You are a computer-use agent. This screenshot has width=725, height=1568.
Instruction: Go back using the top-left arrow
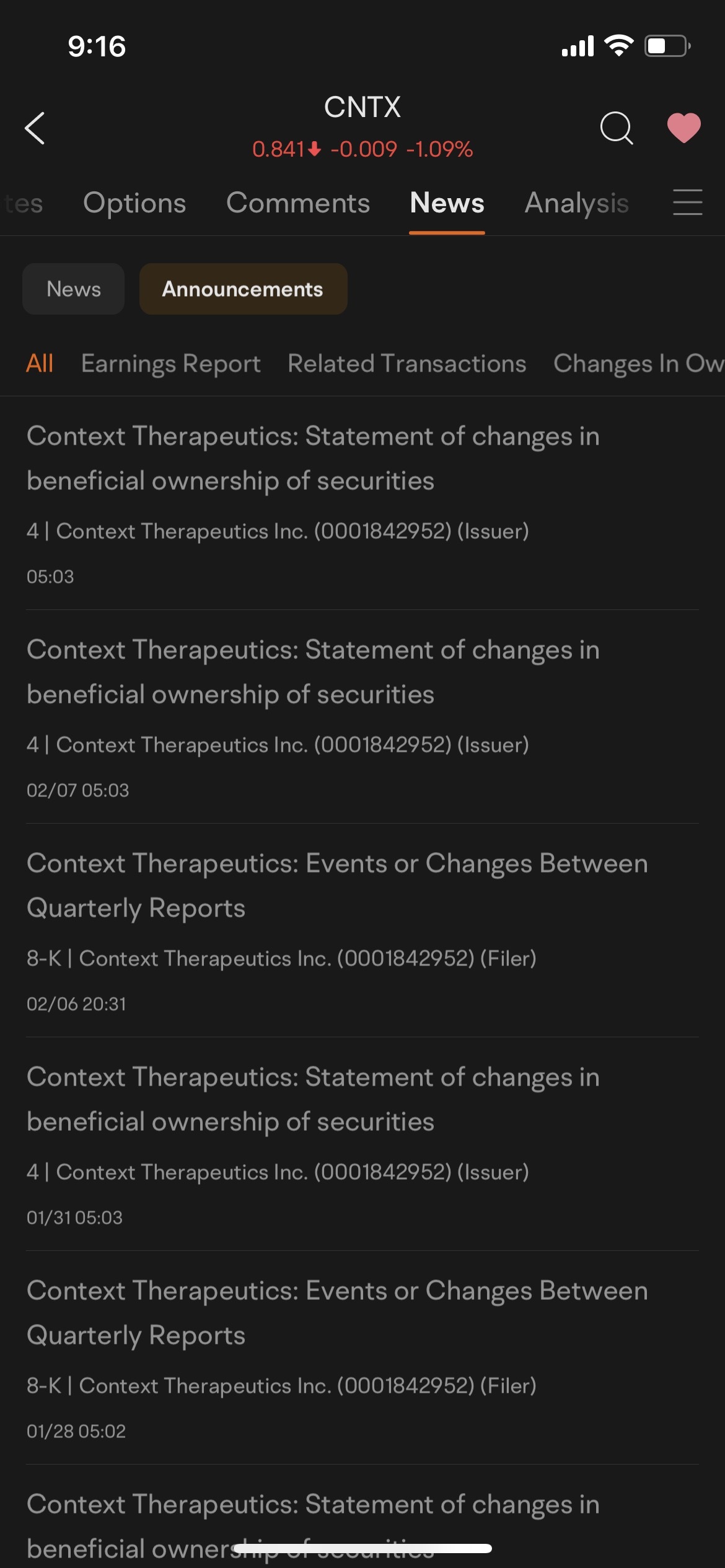35,128
